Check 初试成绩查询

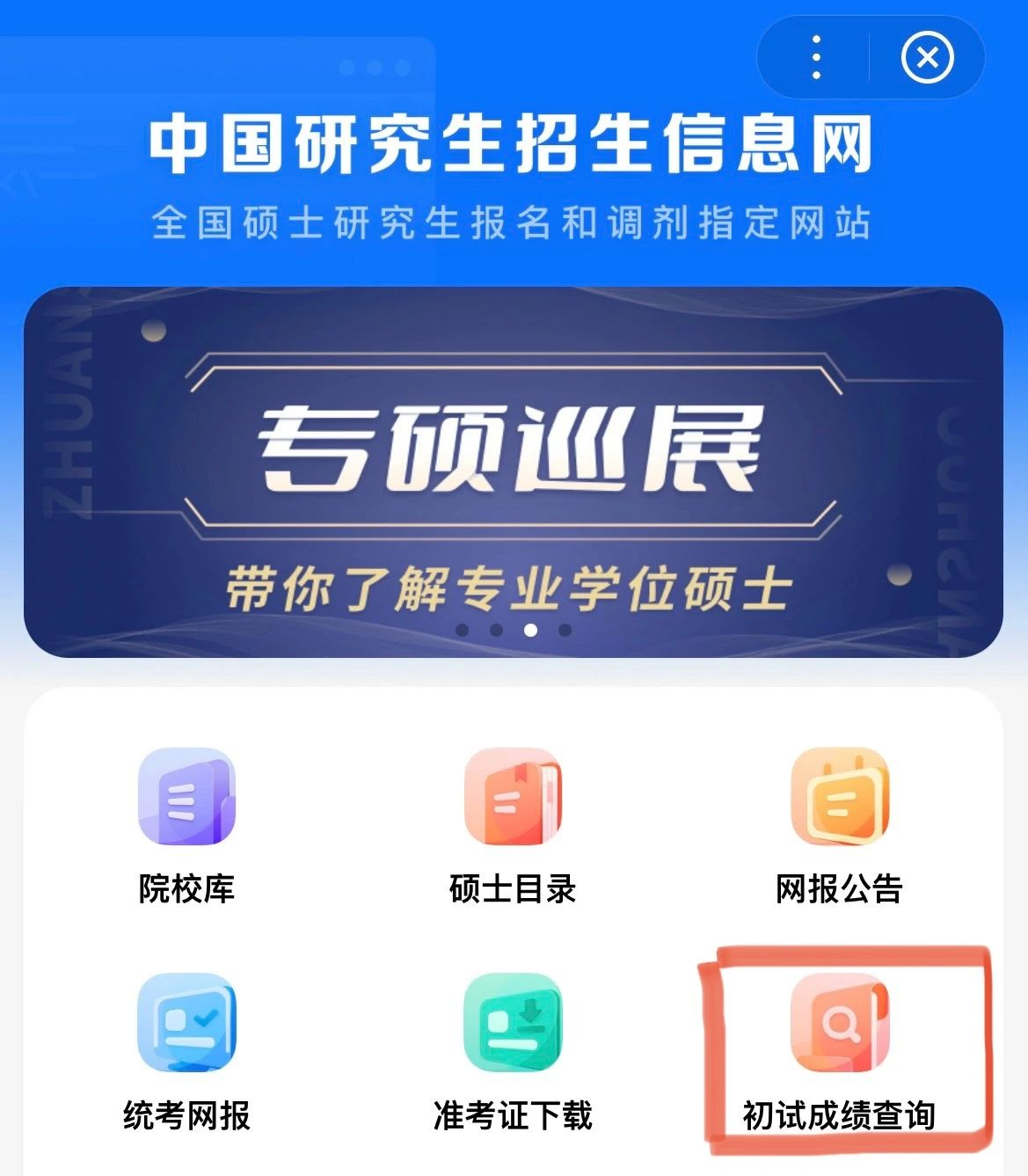839,1049
